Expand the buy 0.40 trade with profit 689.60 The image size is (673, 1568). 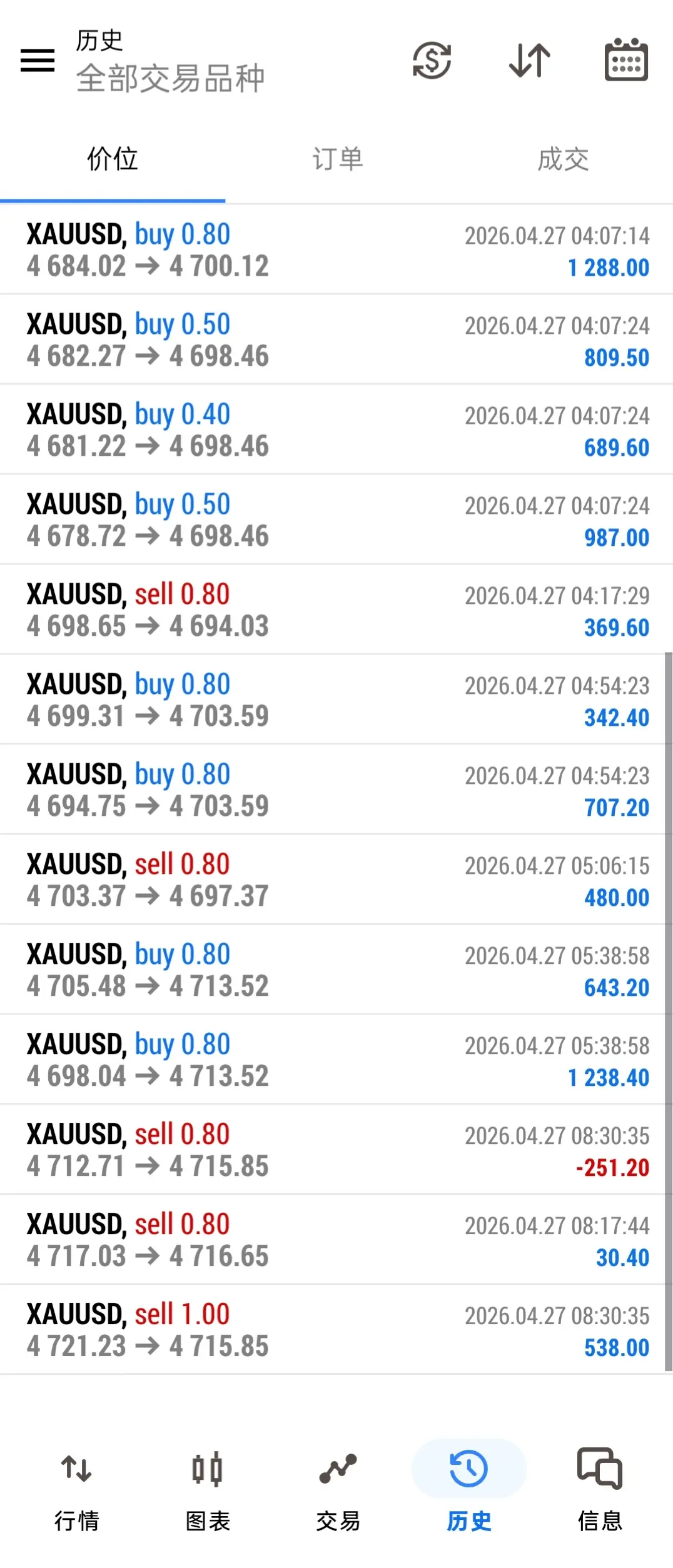point(336,430)
